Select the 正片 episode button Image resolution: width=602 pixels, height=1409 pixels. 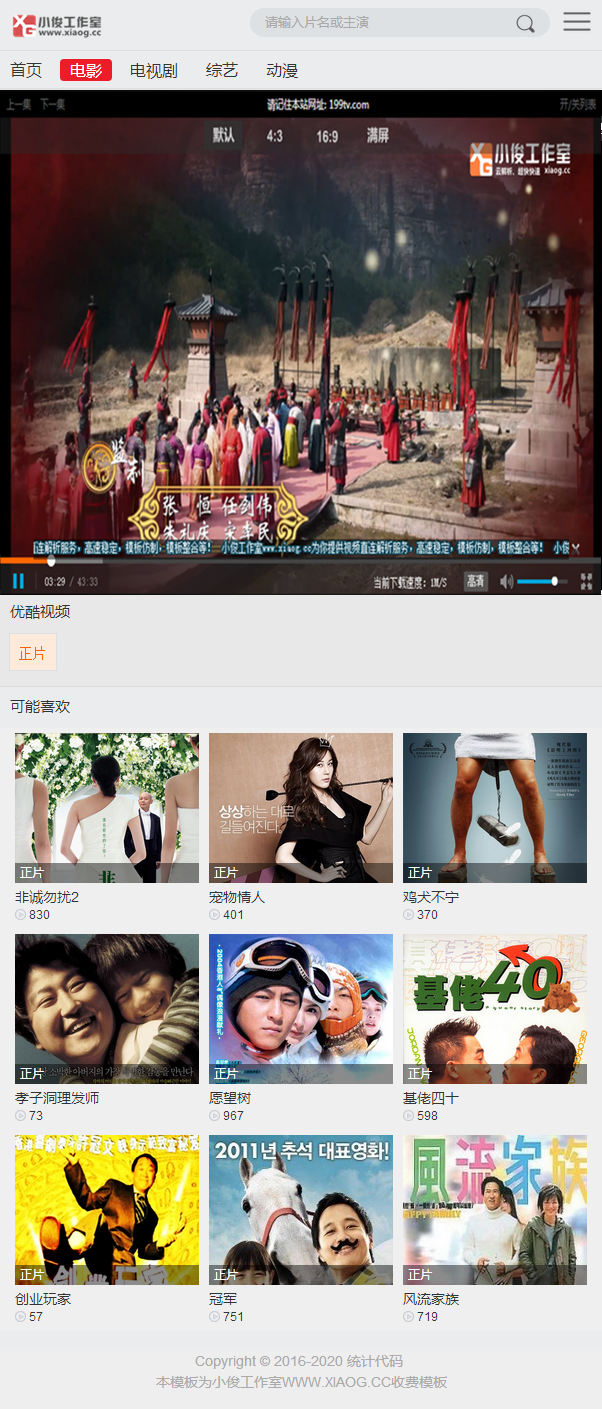pos(33,652)
